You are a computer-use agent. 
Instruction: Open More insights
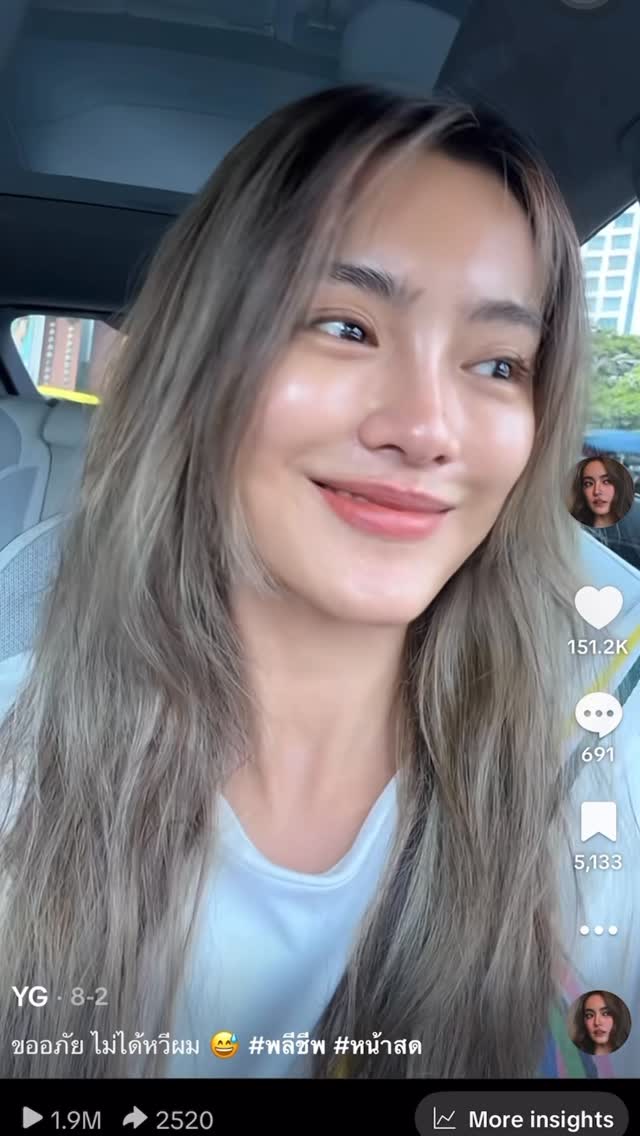click(522, 1119)
